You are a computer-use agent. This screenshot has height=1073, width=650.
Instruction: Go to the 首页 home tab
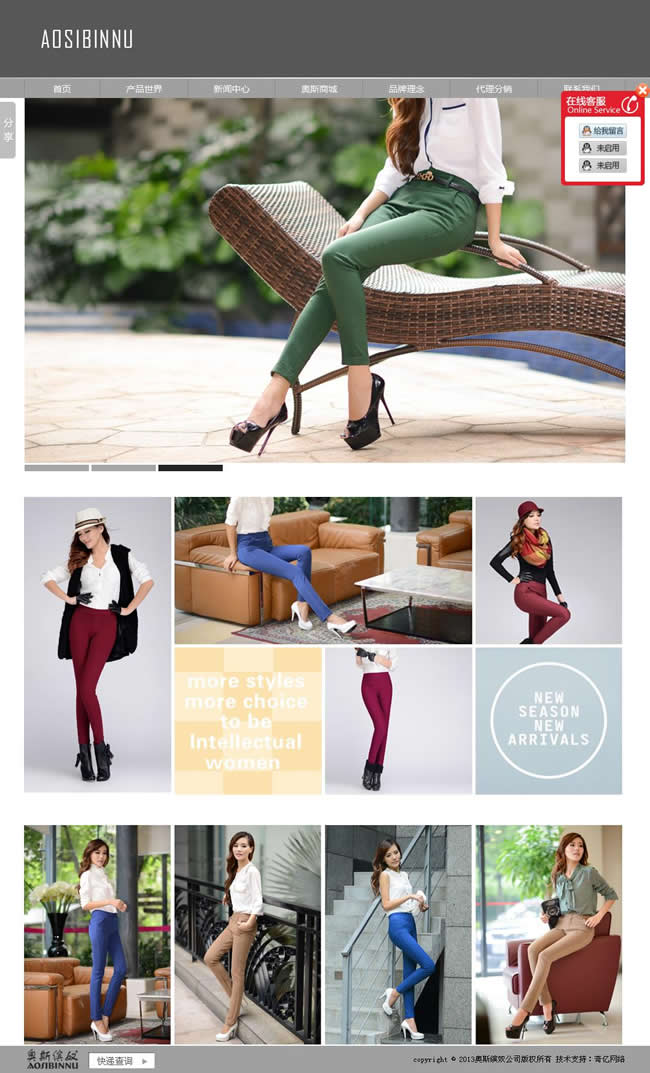(x=62, y=88)
